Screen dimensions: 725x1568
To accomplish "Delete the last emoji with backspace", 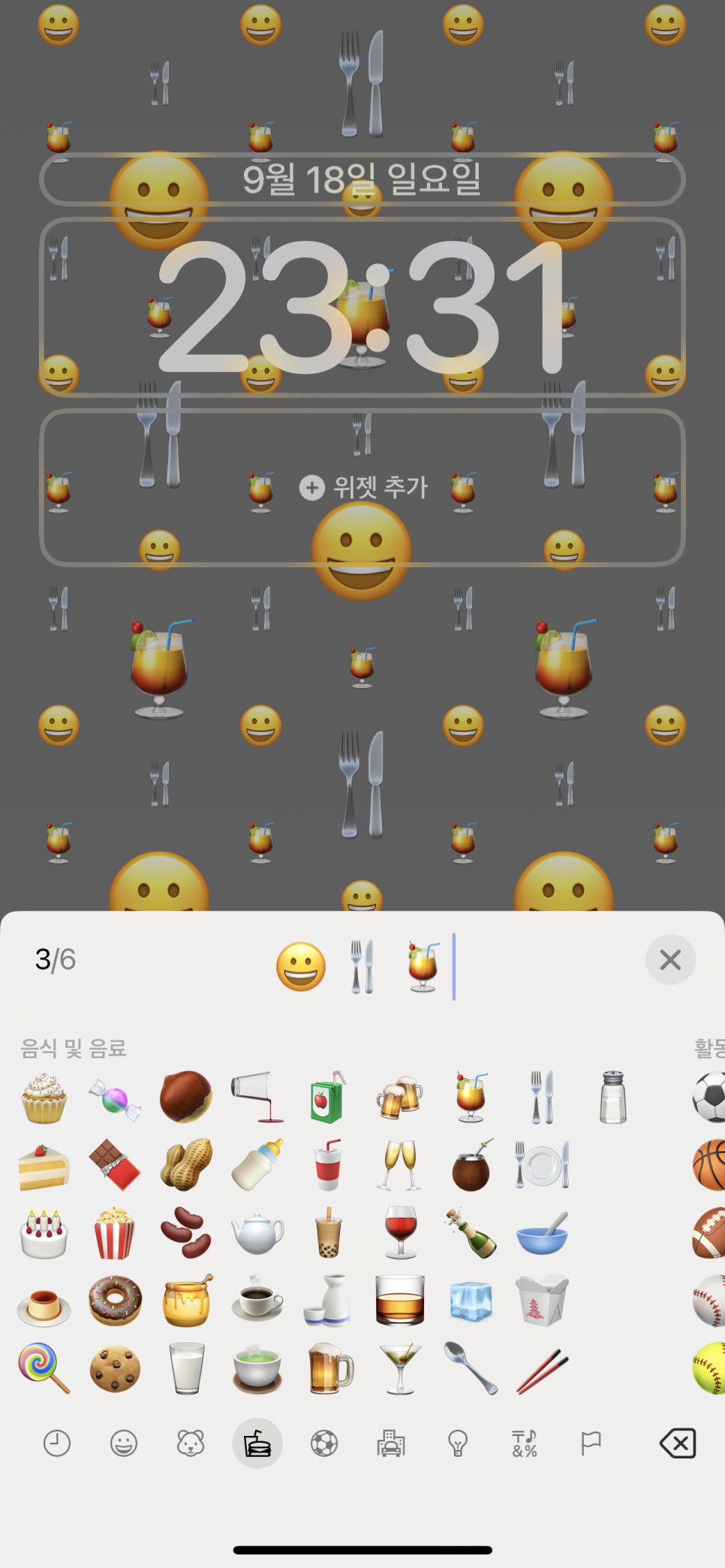I will pyautogui.click(x=678, y=1443).
